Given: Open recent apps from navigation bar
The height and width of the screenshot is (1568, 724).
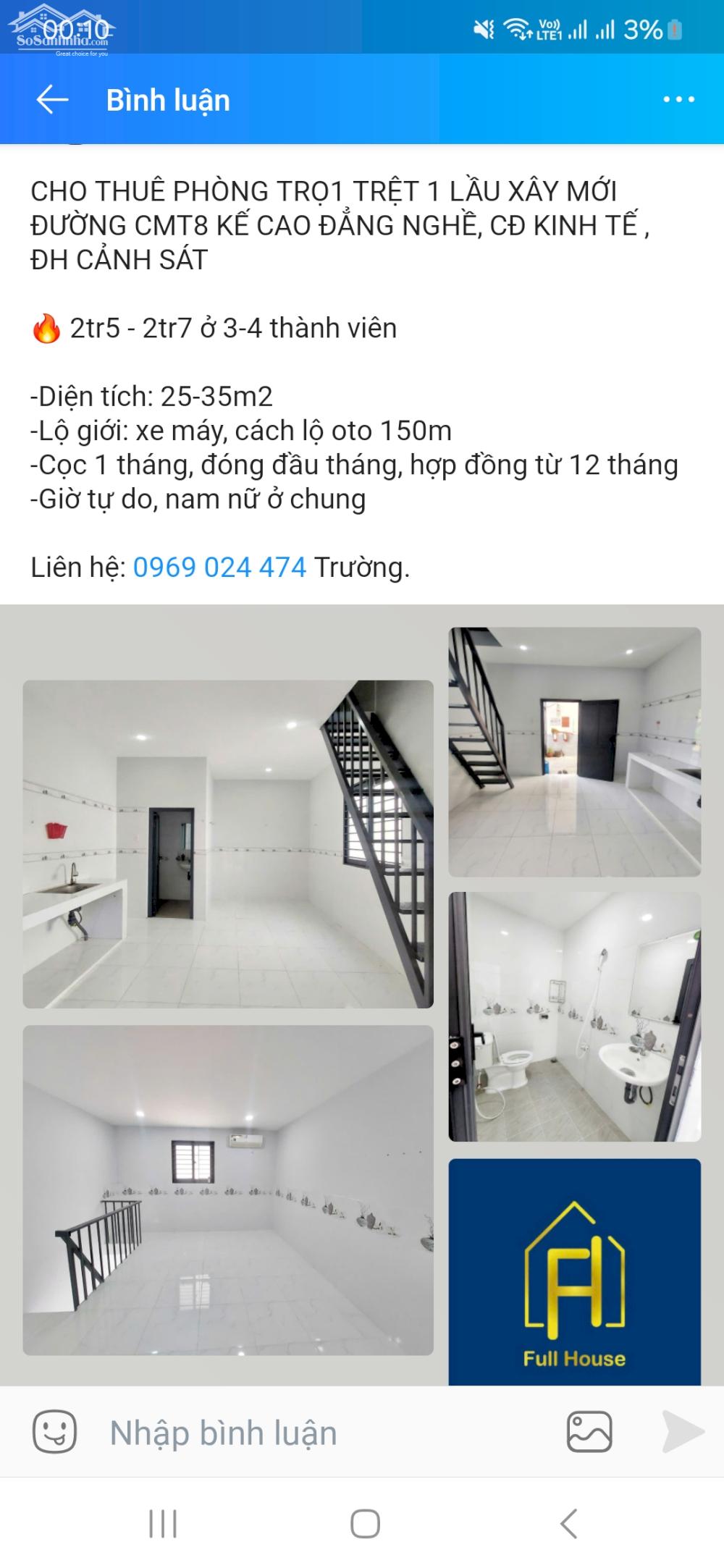Looking at the screenshot, I should click(163, 1524).
